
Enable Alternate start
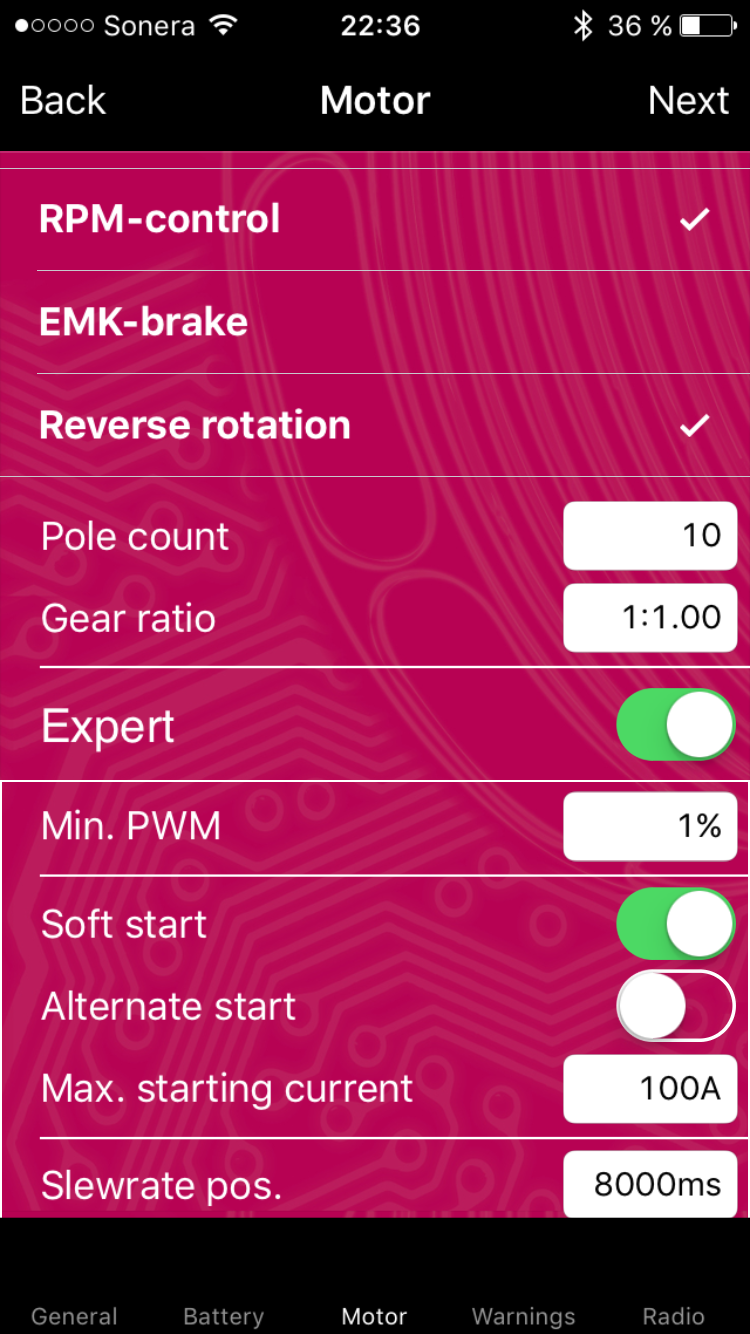point(676,1006)
